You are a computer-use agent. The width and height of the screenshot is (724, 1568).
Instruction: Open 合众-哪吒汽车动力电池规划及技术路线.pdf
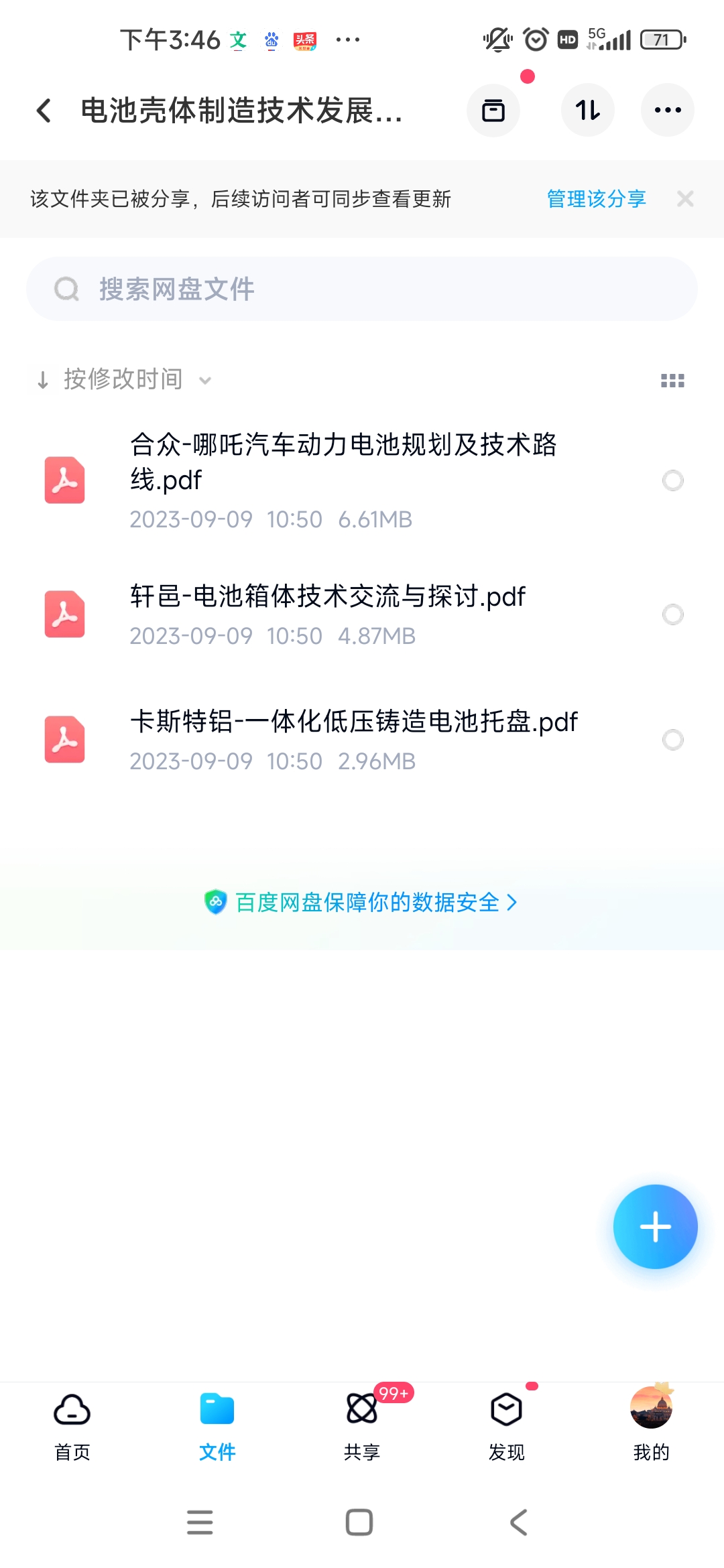[x=343, y=462]
